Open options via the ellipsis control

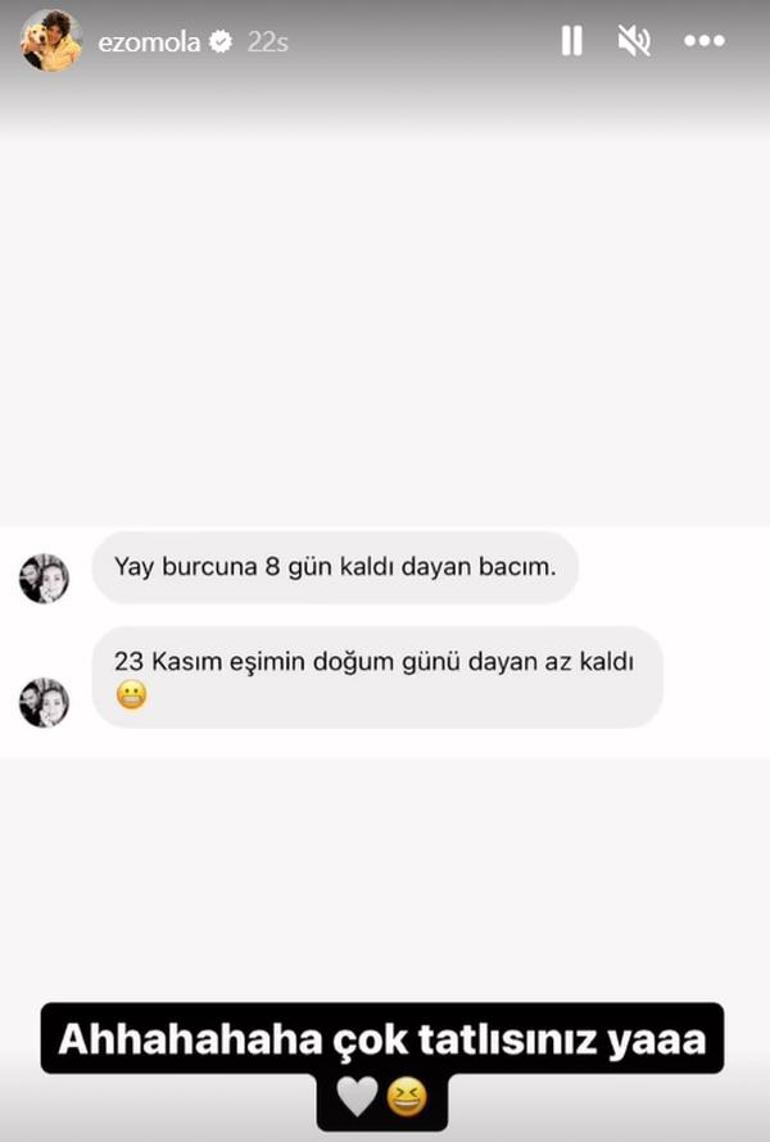pos(707,41)
